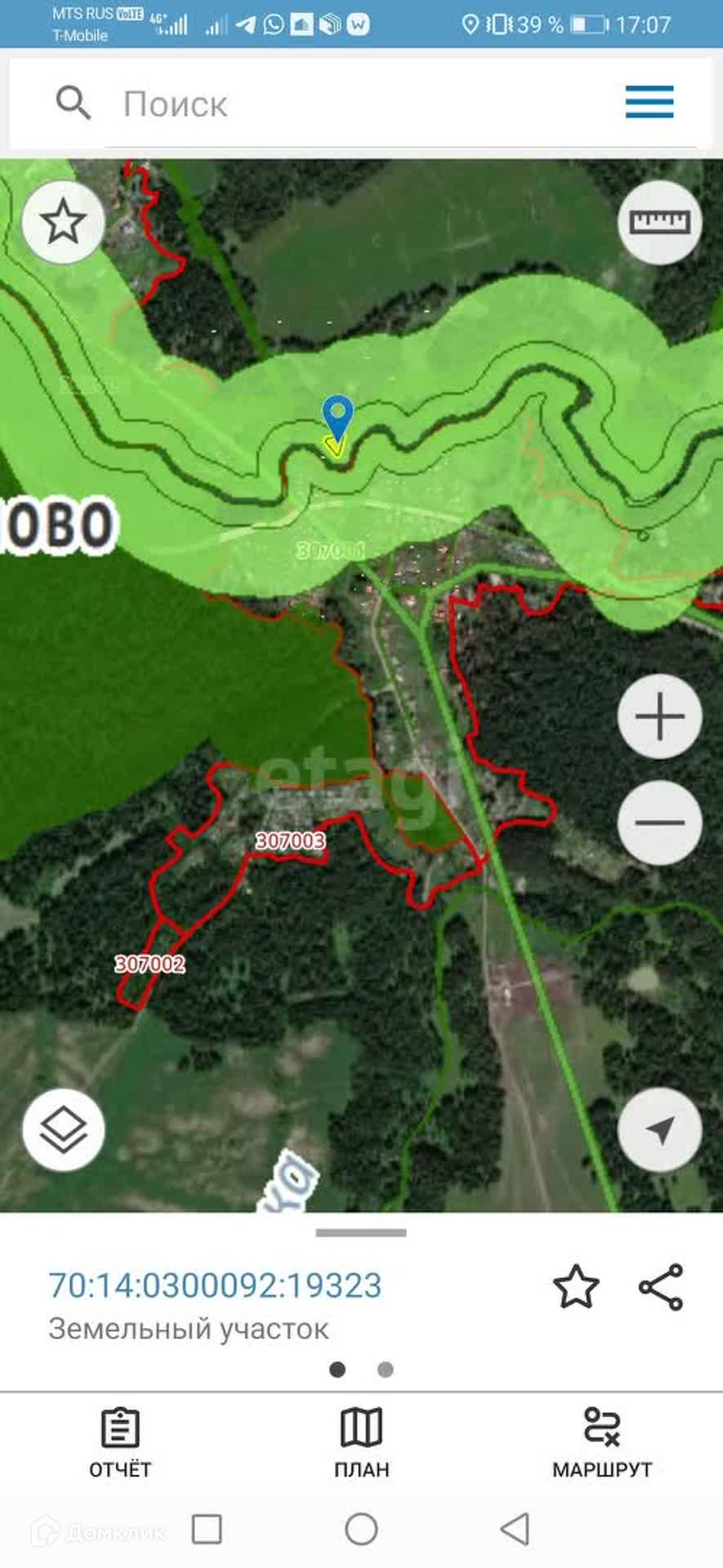This screenshot has width=723, height=1568.
Task: Tap the Поиск search field
Action: pyautogui.click(x=351, y=105)
